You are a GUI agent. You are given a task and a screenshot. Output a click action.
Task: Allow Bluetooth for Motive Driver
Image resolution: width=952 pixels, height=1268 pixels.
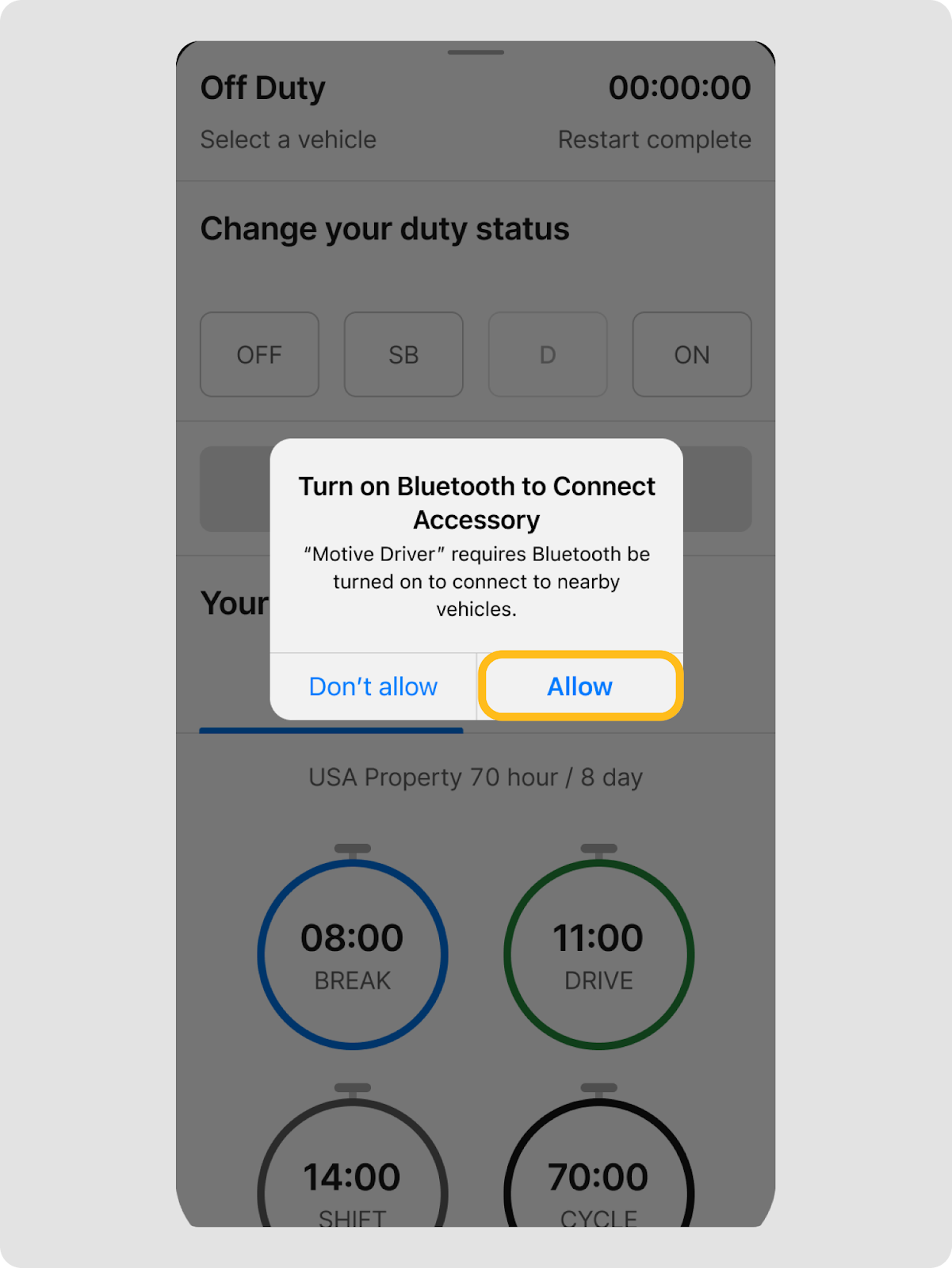point(579,686)
